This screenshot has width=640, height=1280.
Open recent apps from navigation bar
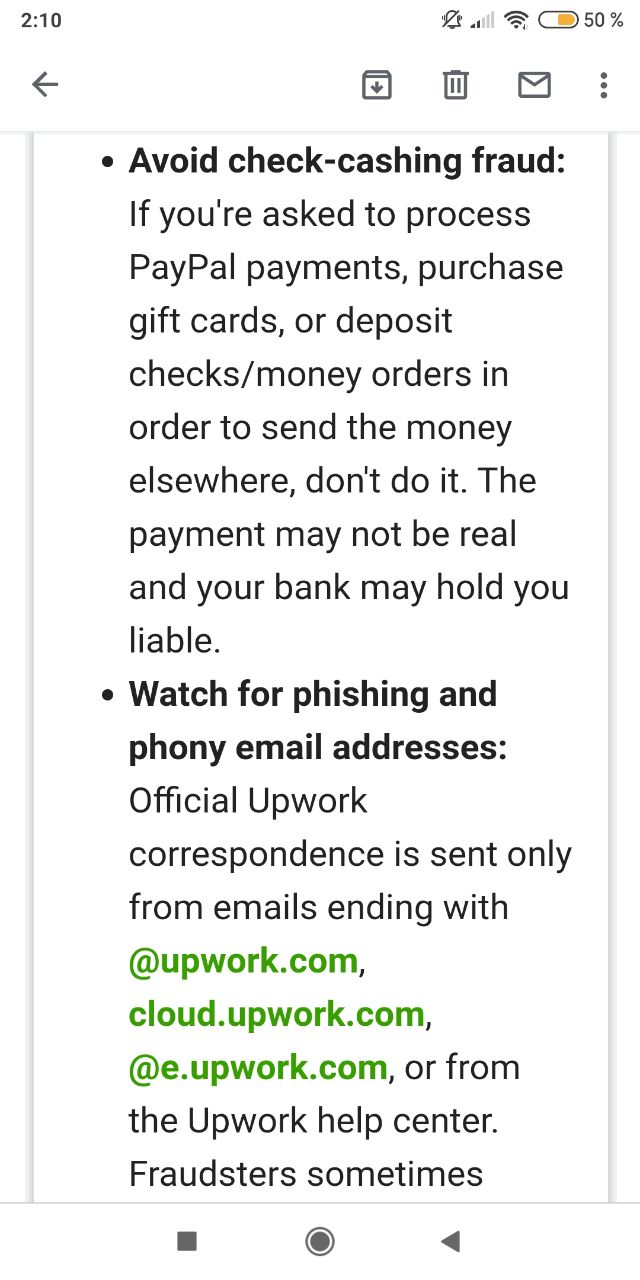click(187, 1241)
